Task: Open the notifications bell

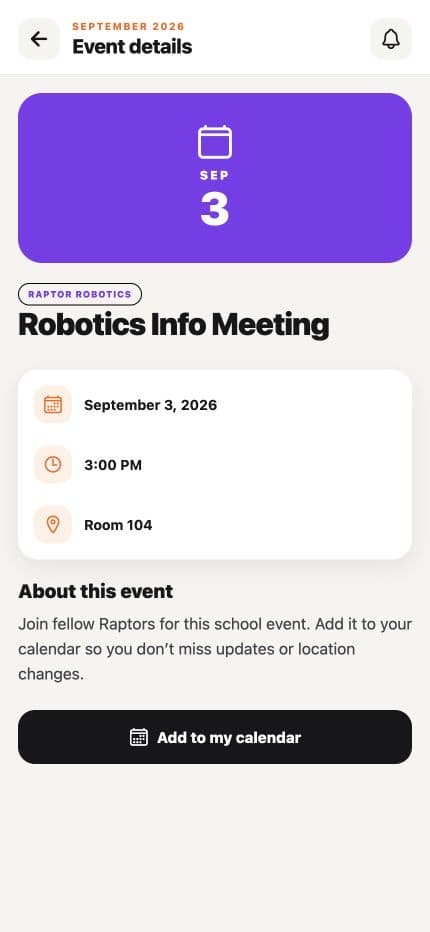Action: click(391, 39)
